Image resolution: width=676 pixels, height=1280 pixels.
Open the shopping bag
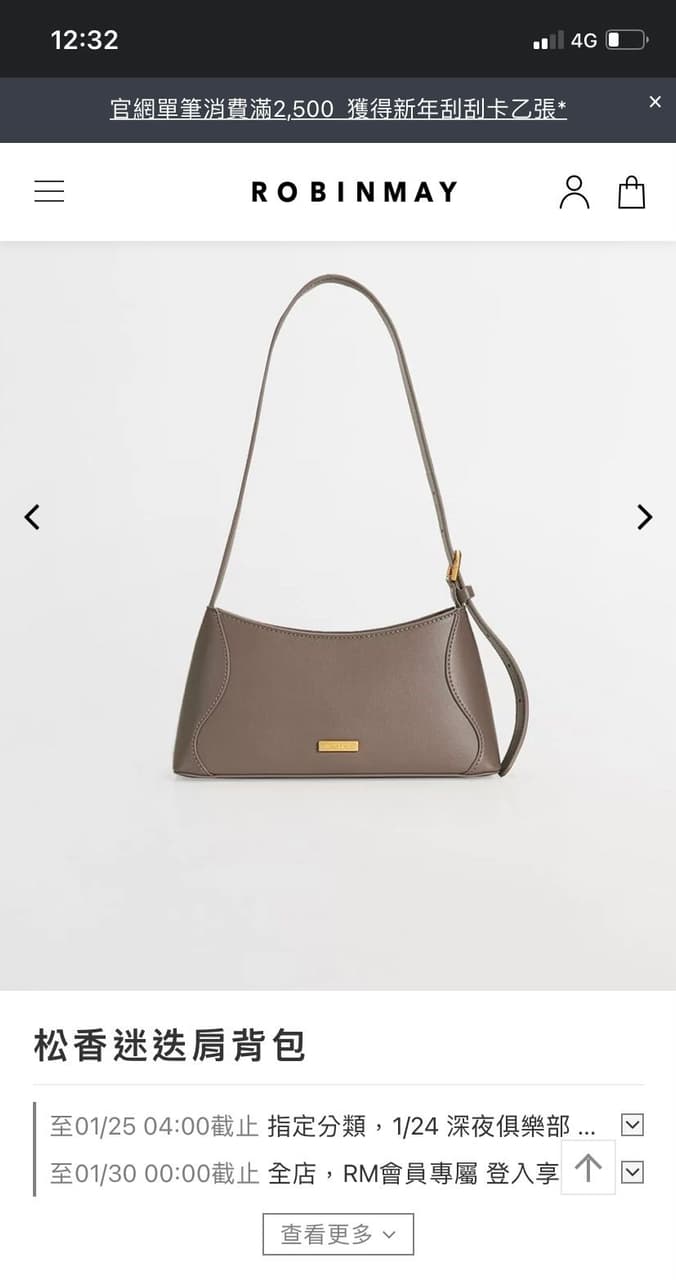[631, 191]
